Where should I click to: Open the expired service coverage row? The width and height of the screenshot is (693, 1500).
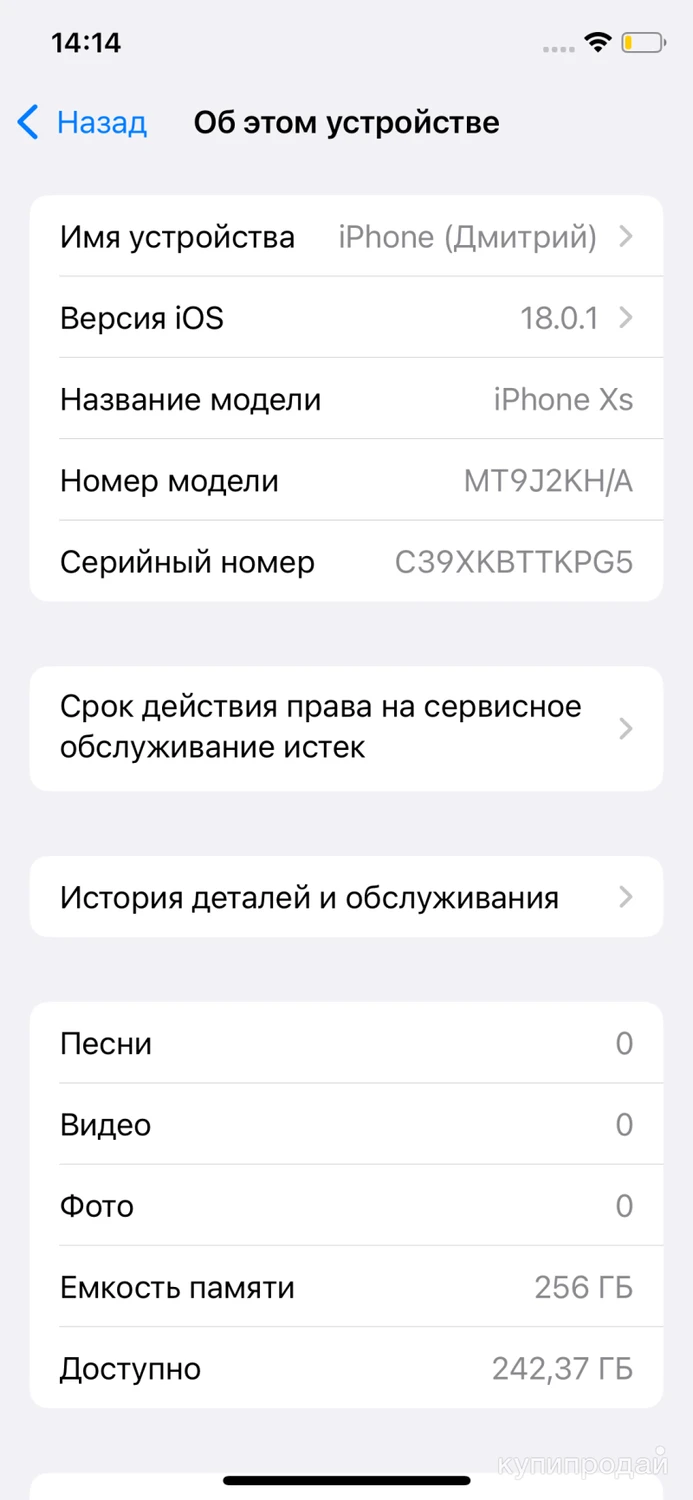point(346,728)
